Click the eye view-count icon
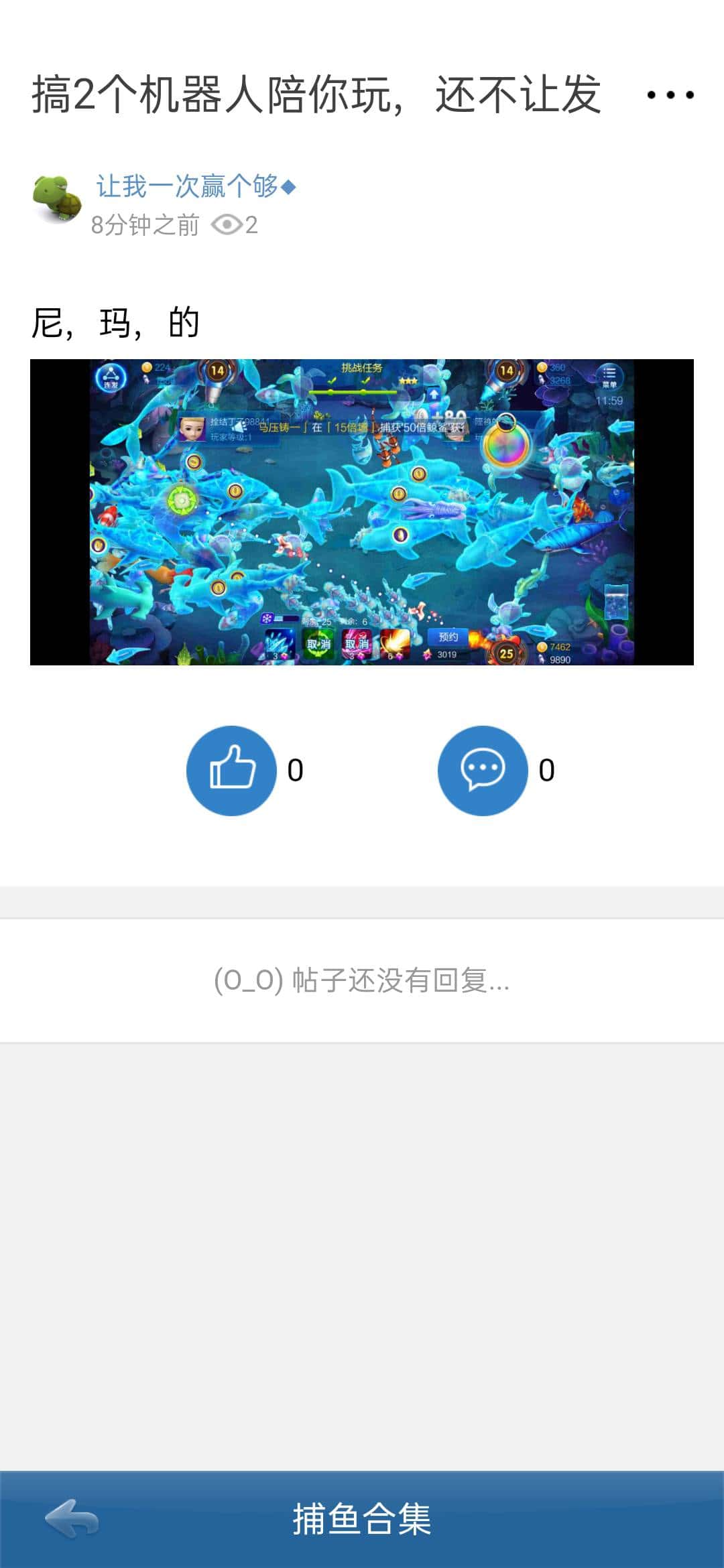Screen dimensions: 724x1568 [x=228, y=224]
